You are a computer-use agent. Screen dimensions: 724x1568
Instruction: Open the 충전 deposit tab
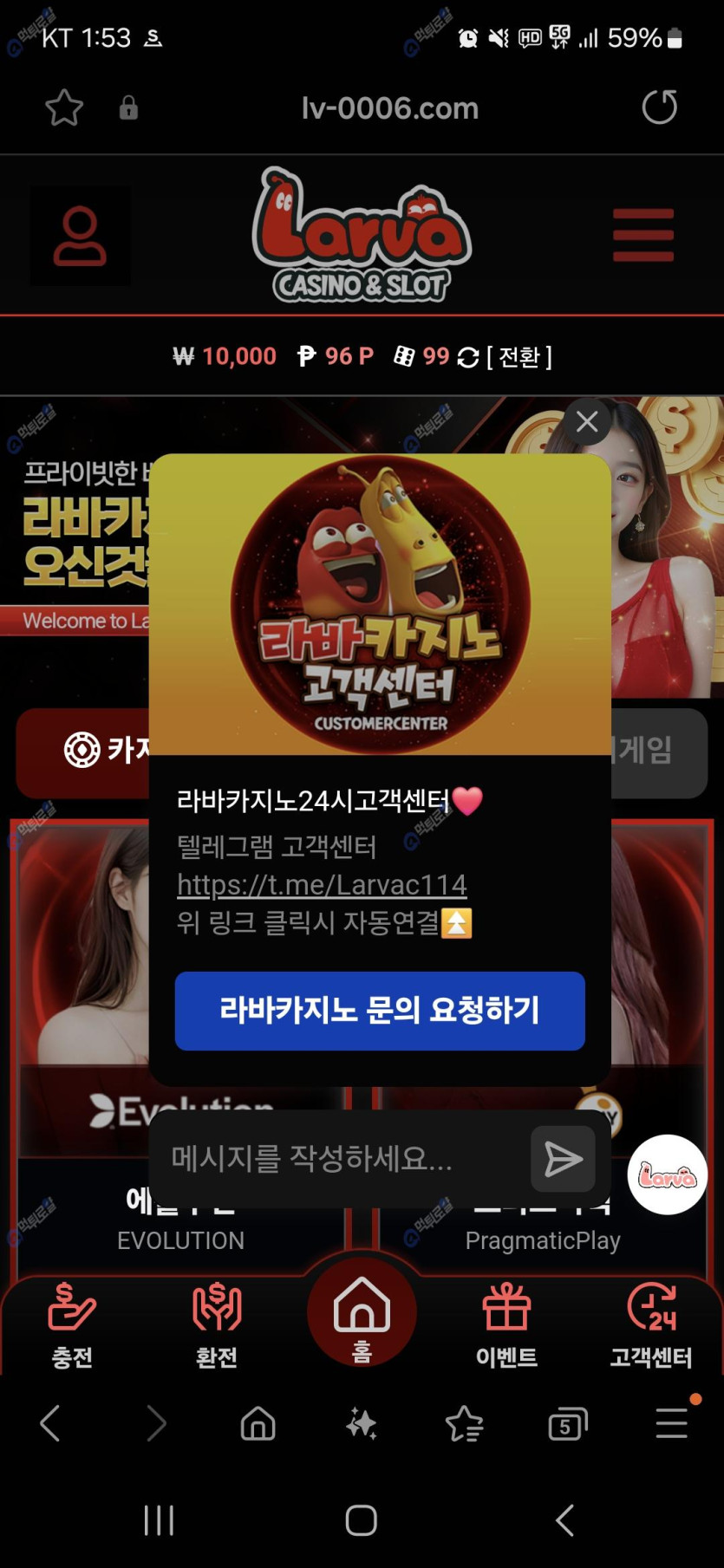click(x=72, y=1325)
